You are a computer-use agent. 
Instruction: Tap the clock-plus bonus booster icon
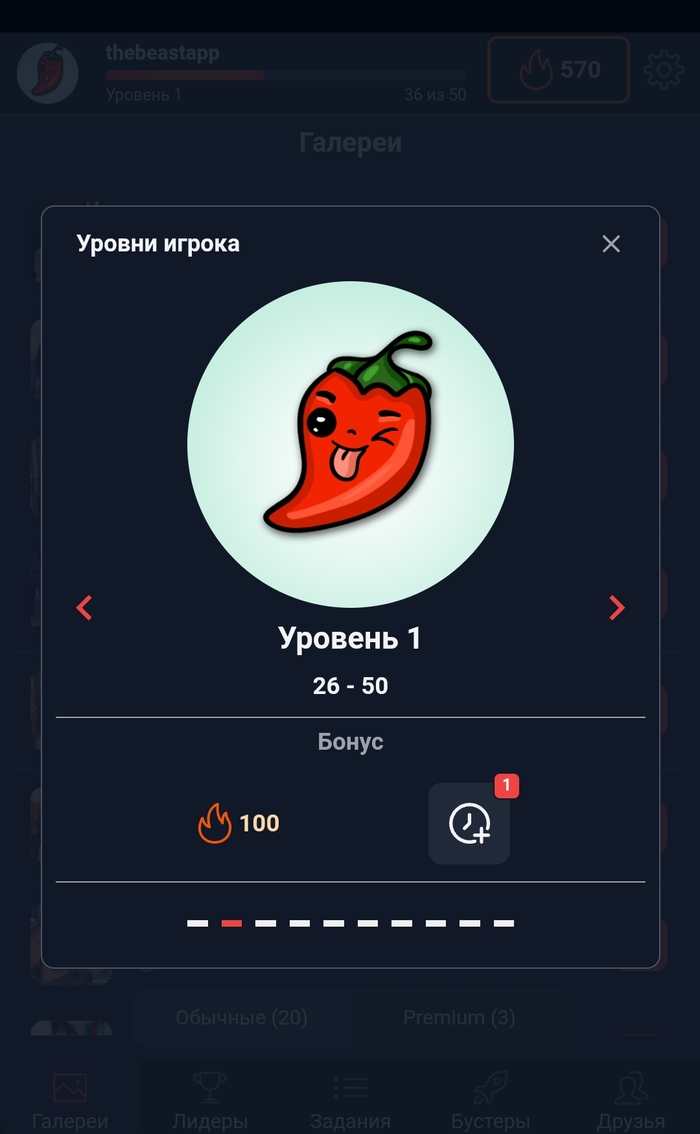(469, 824)
